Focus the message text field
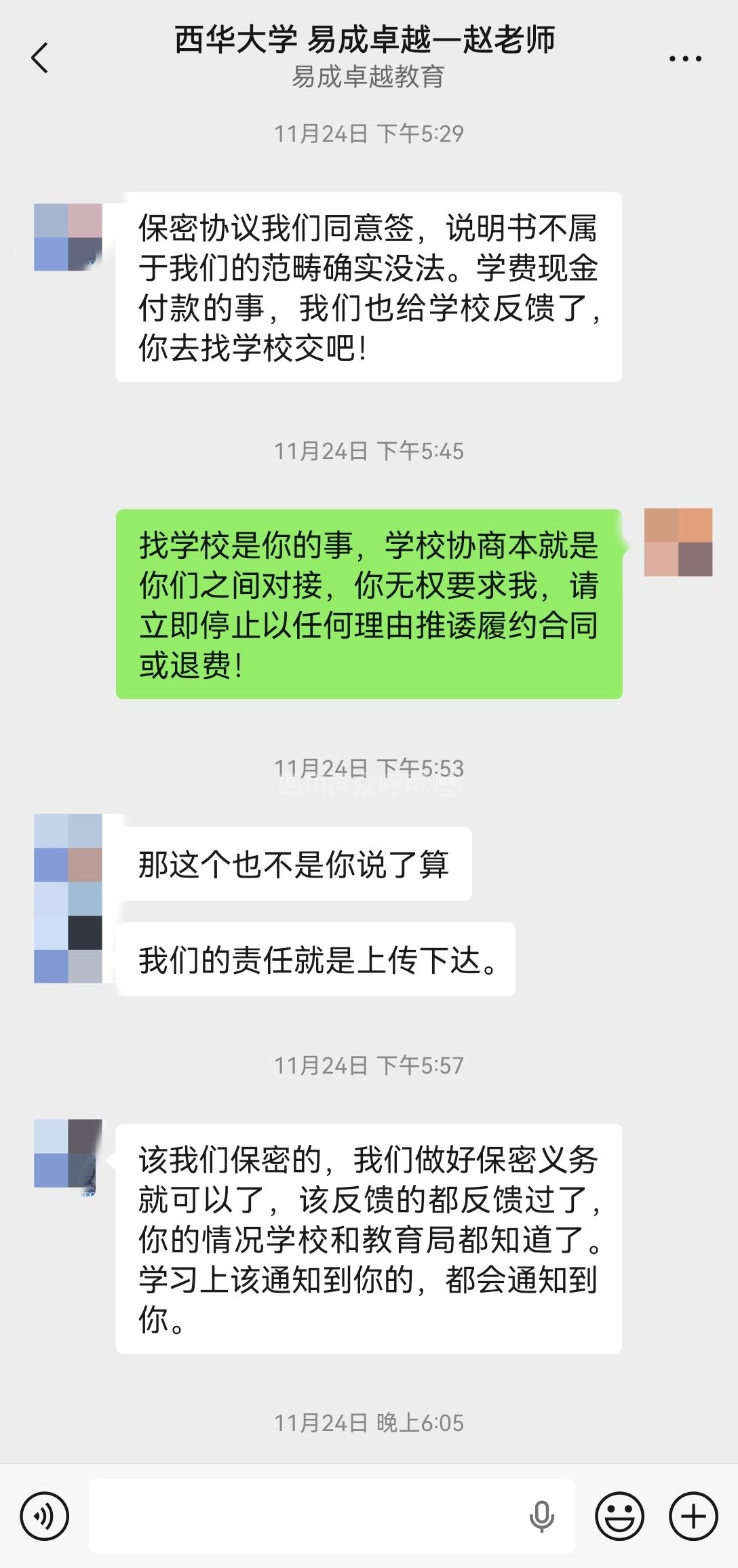 pos(305,1516)
